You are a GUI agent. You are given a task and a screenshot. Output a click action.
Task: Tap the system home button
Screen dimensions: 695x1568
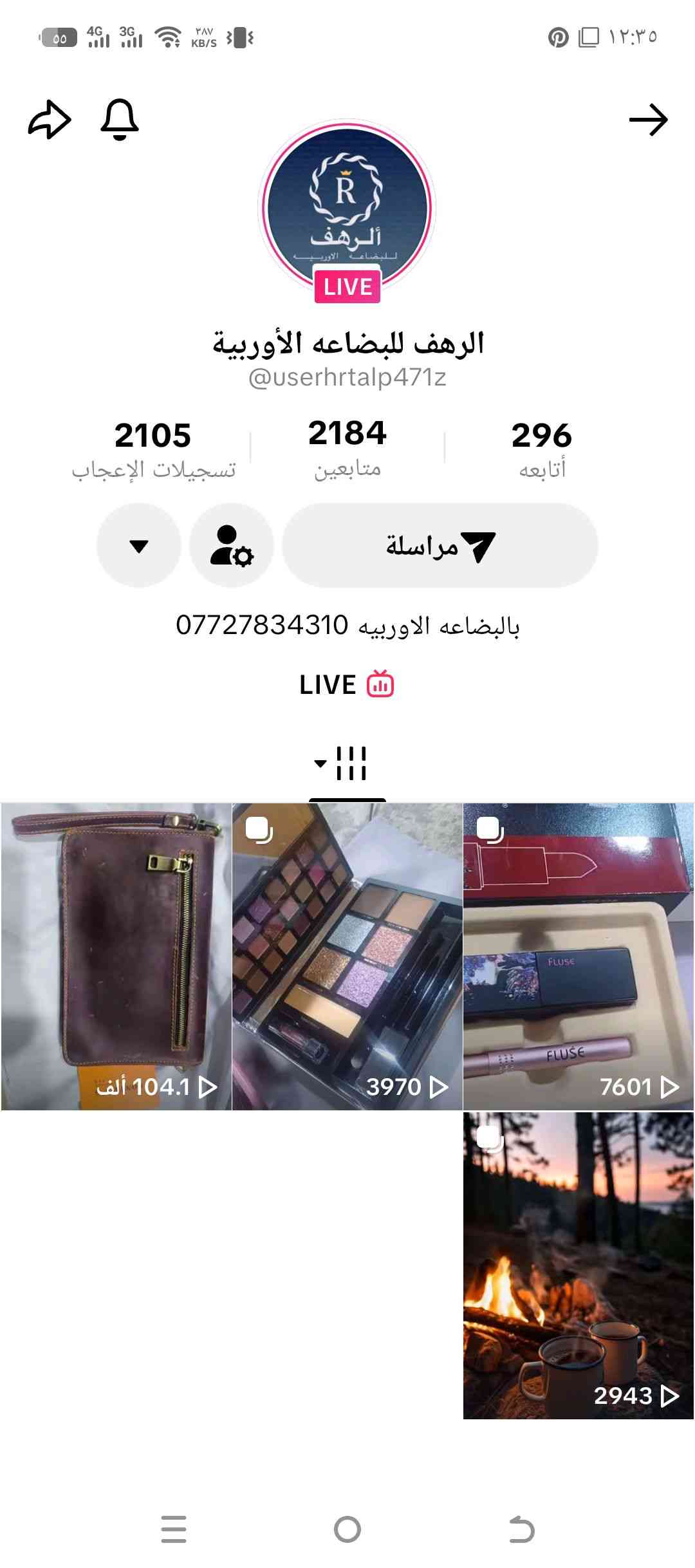click(347, 1529)
